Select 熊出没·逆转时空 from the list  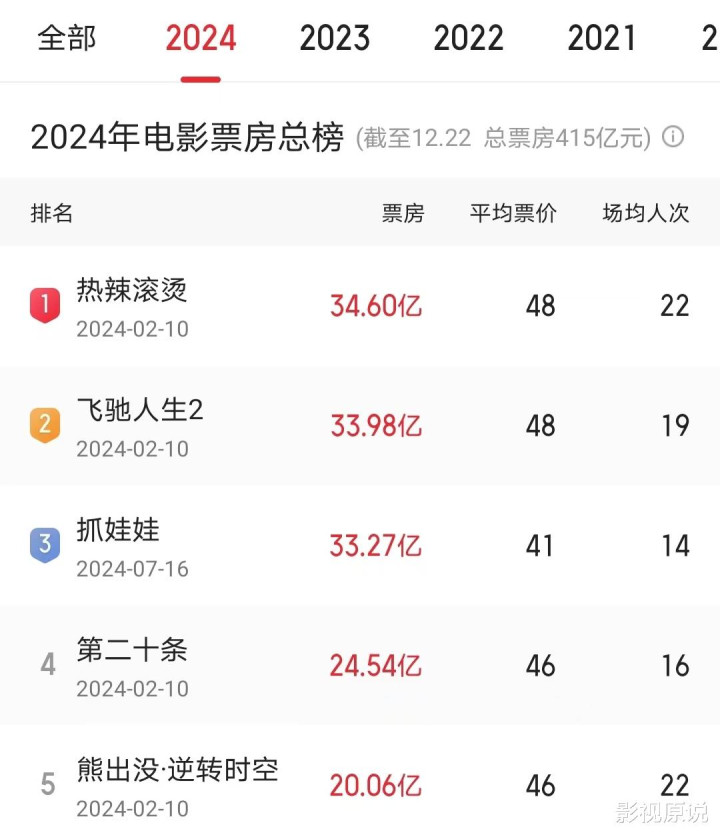pyautogui.click(x=360, y=782)
